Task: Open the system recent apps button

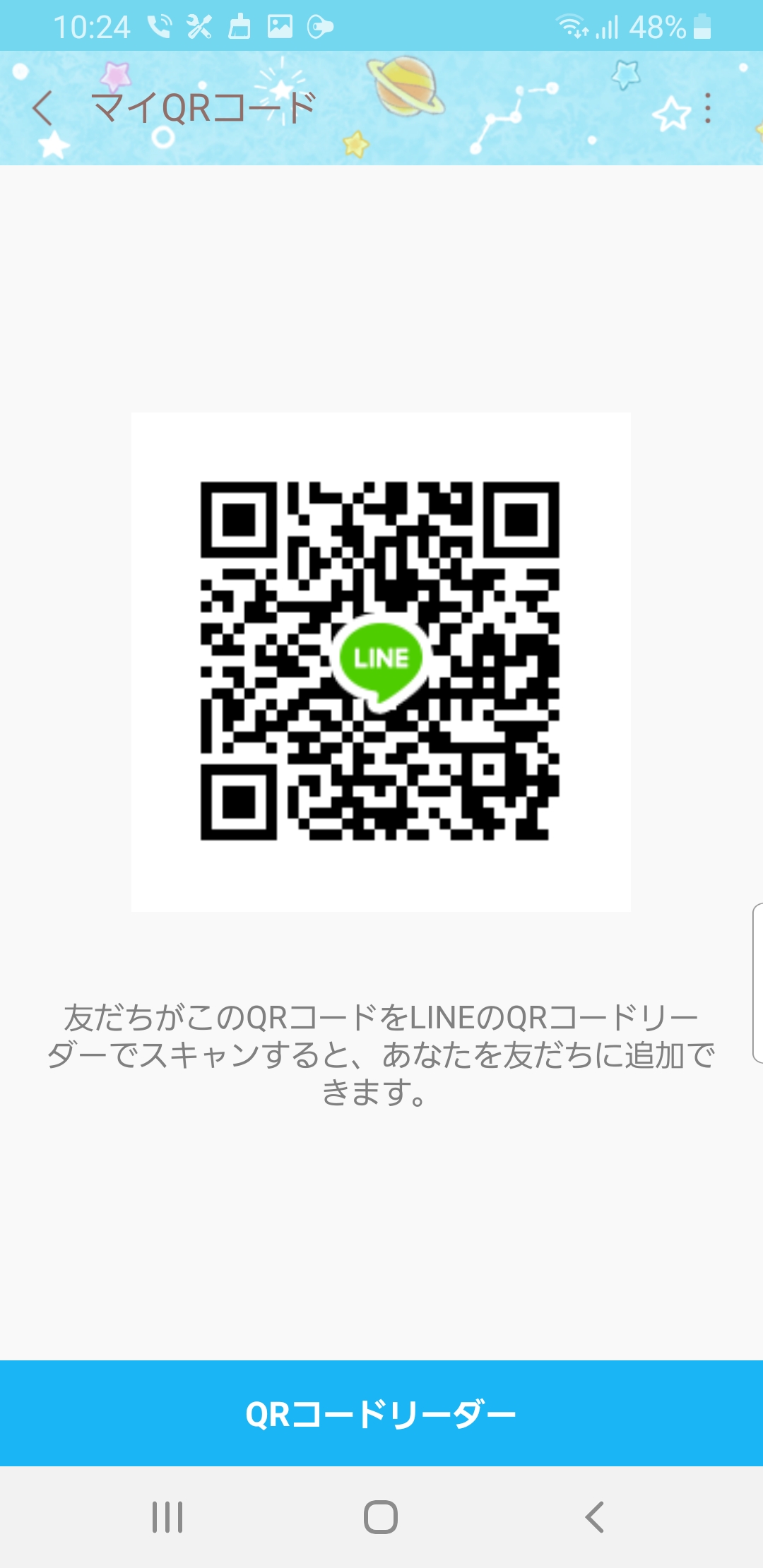Action: 167,1516
